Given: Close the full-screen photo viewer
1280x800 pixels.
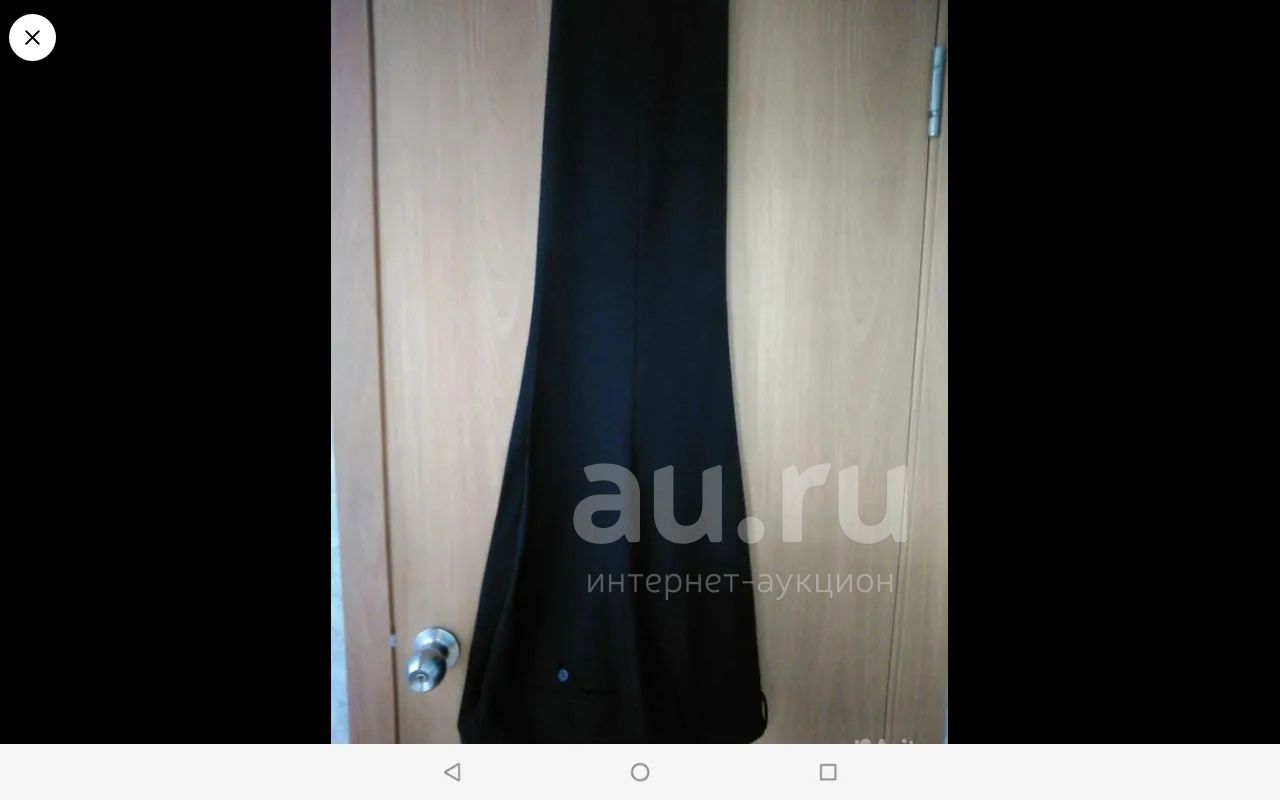Looking at the screenshot, I should (32, 38).
